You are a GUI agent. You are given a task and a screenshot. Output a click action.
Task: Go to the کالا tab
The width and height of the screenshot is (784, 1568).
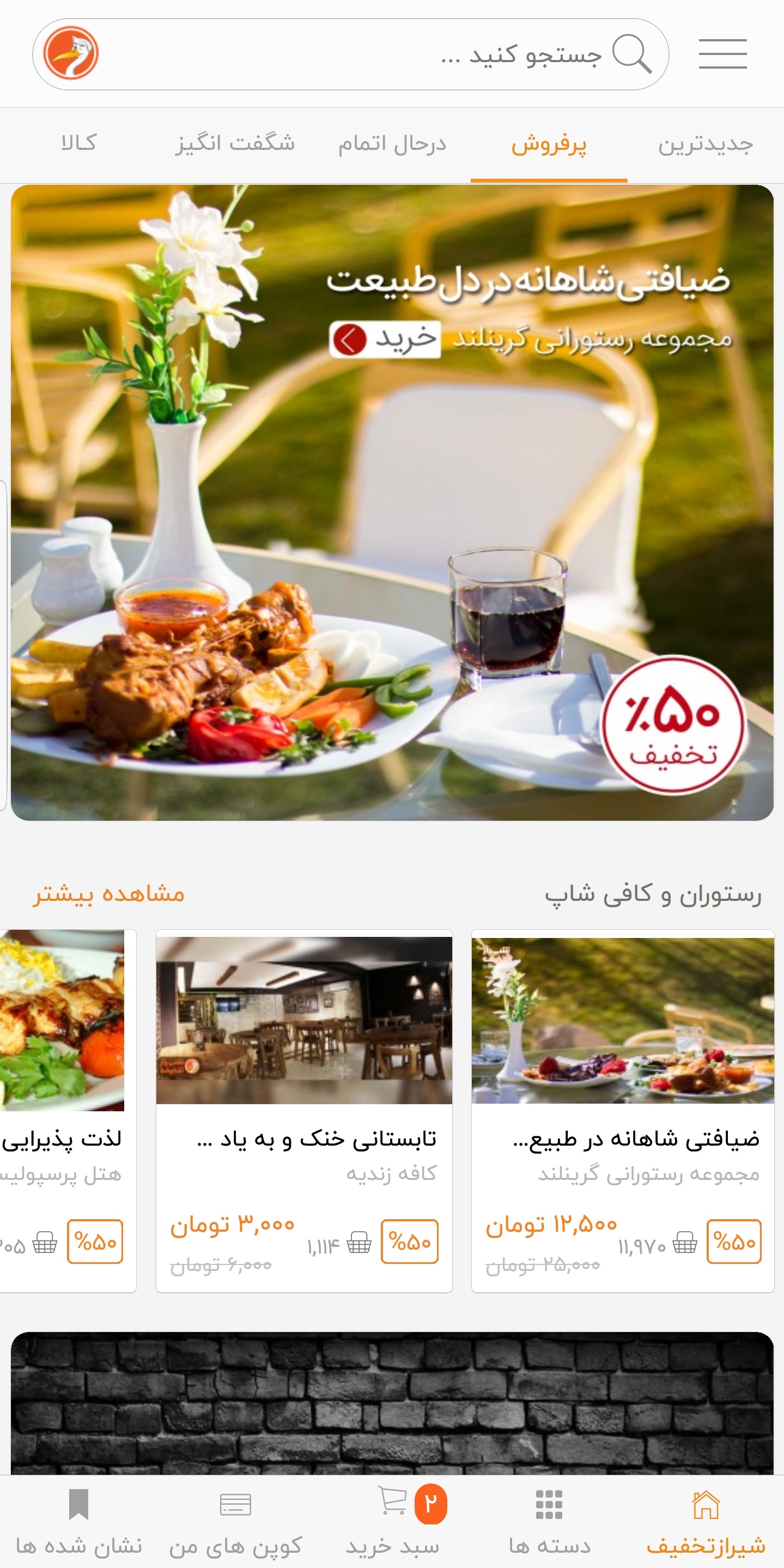click(78, 144)
